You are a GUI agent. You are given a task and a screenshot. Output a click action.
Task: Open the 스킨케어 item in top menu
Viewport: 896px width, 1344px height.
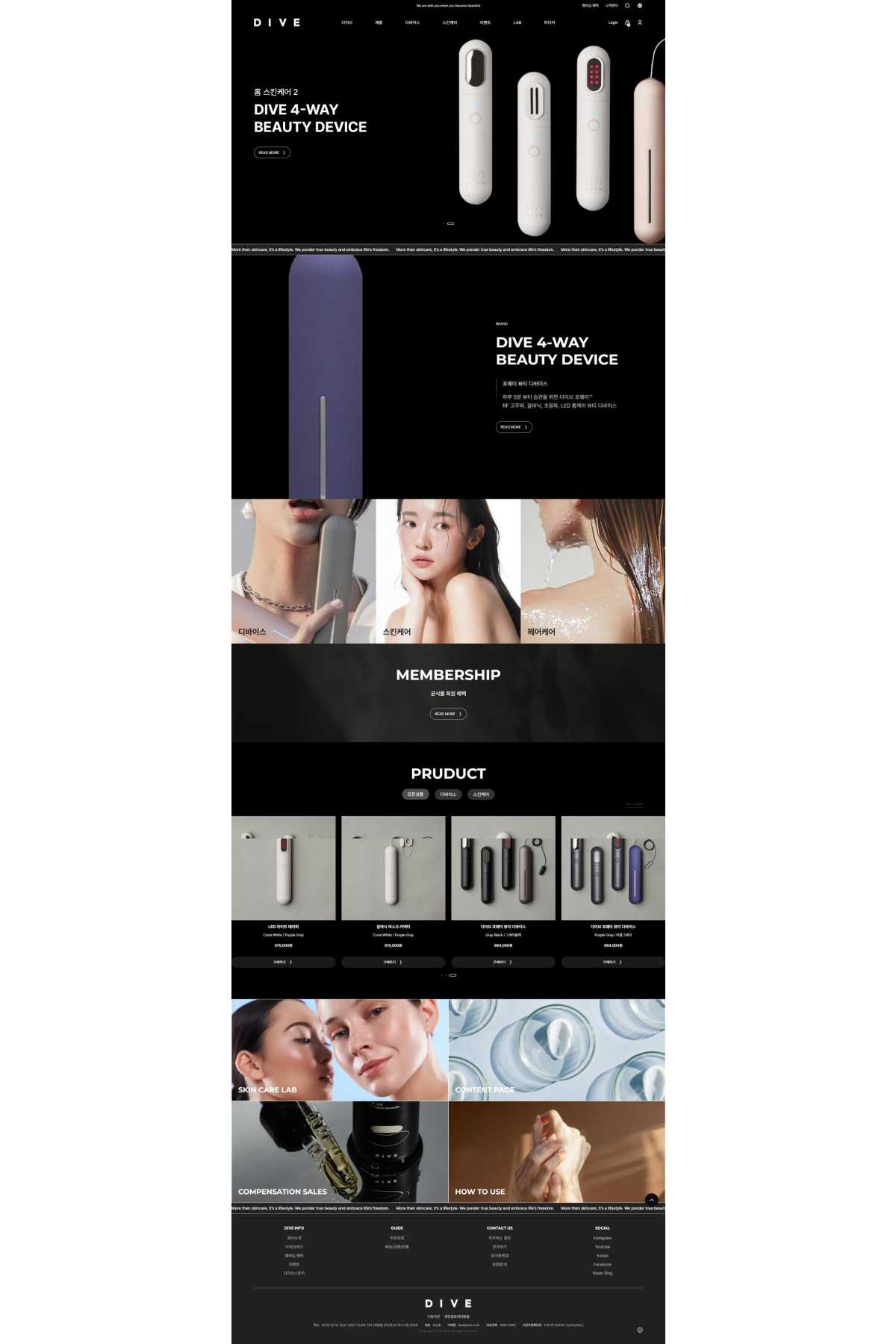(449, 22)
